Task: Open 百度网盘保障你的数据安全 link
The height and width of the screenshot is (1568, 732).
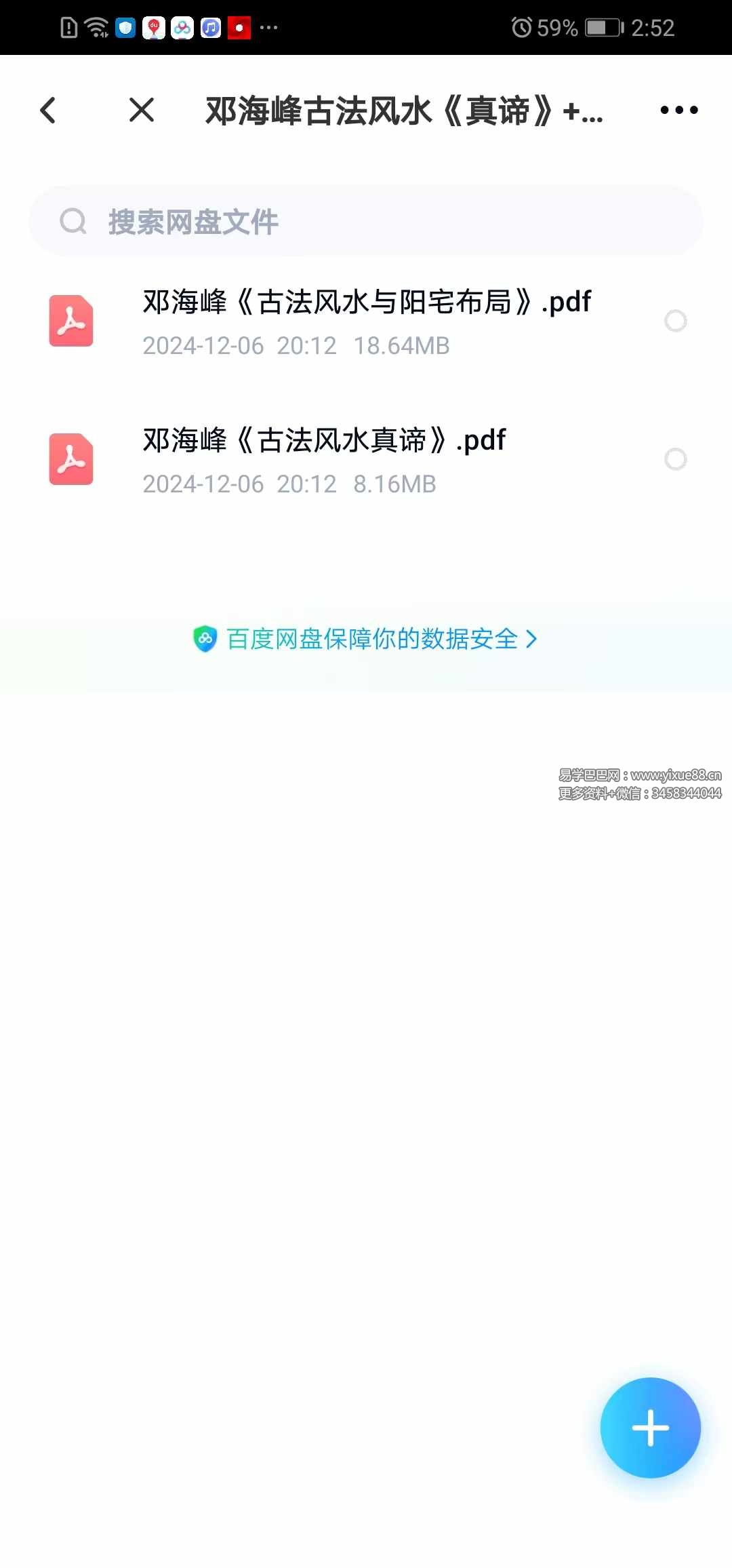Action: point(366,639)
